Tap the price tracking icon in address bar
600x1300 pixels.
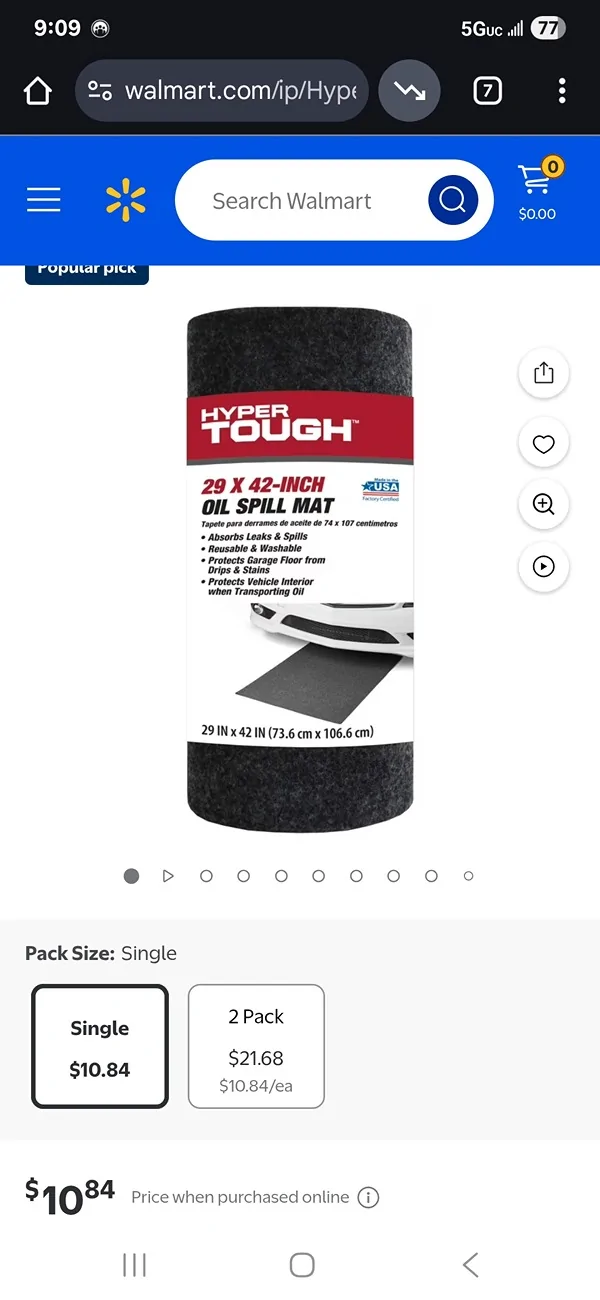pos(409,91)
